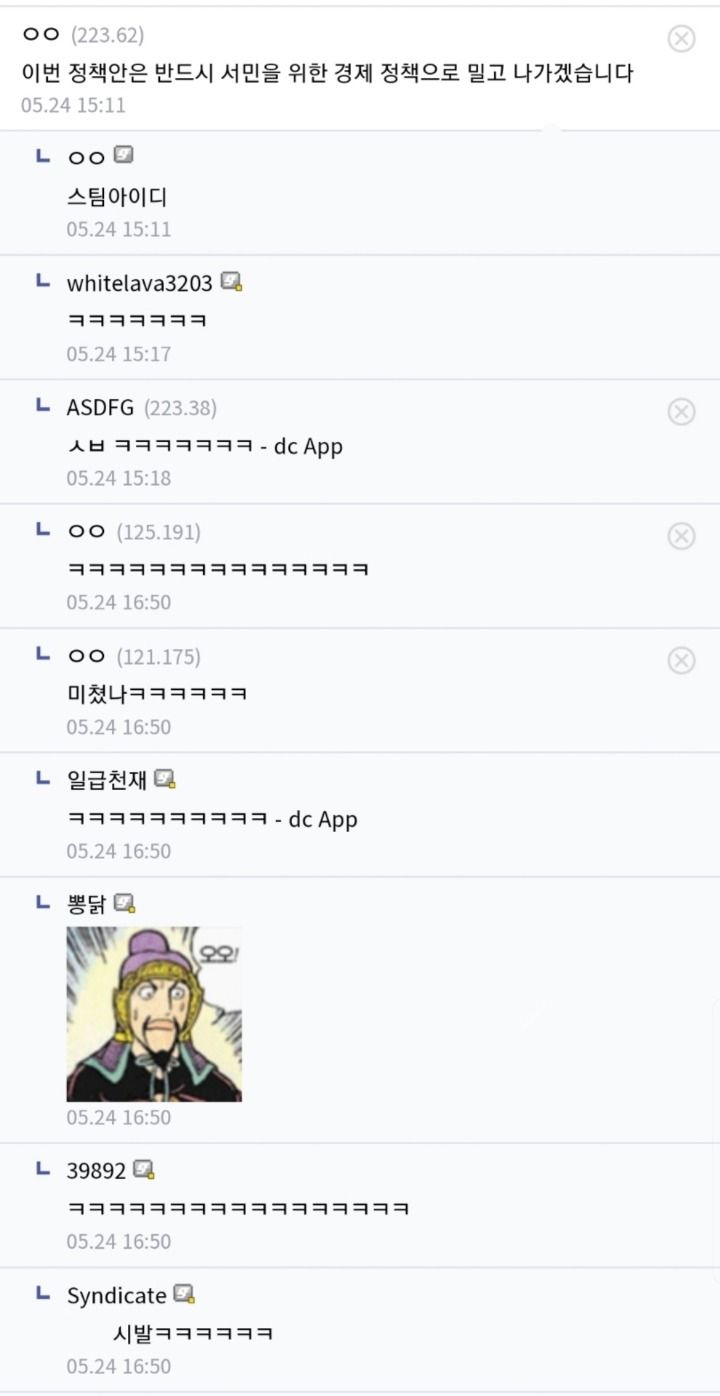720x1396 pixels.
Task: Open 뽕닭's gallog icon
Action: (x=124, y=903)
